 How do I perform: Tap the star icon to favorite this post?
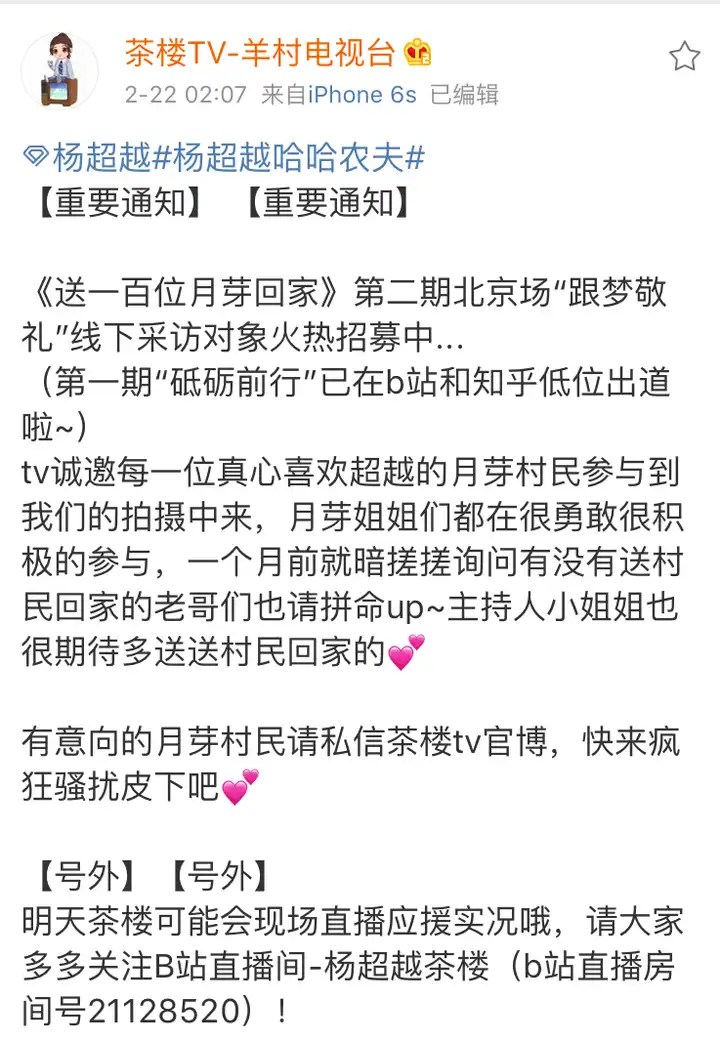click(x=684, y=56)
